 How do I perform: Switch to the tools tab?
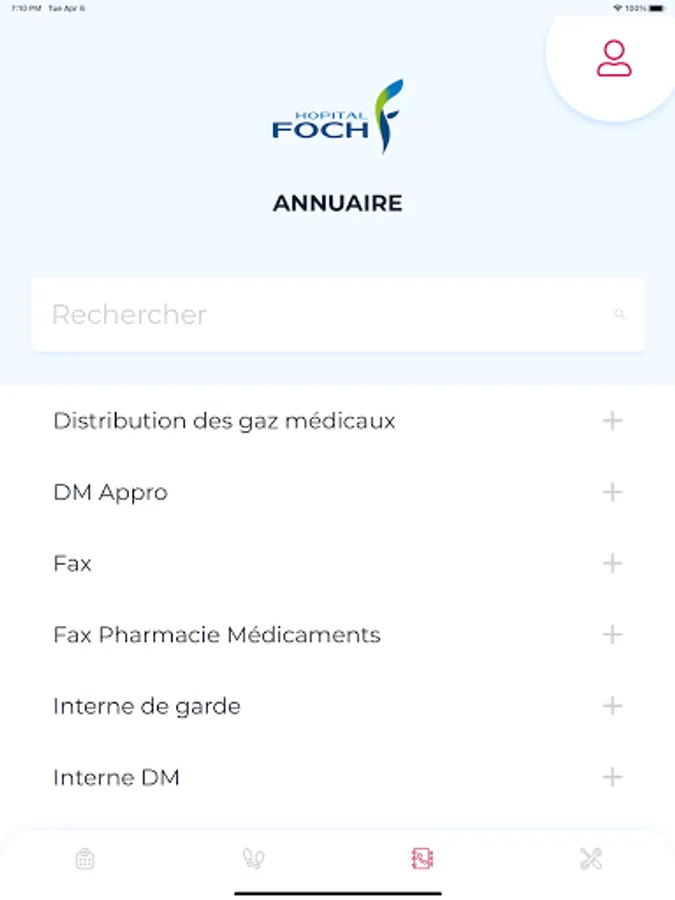click(591, 859)
